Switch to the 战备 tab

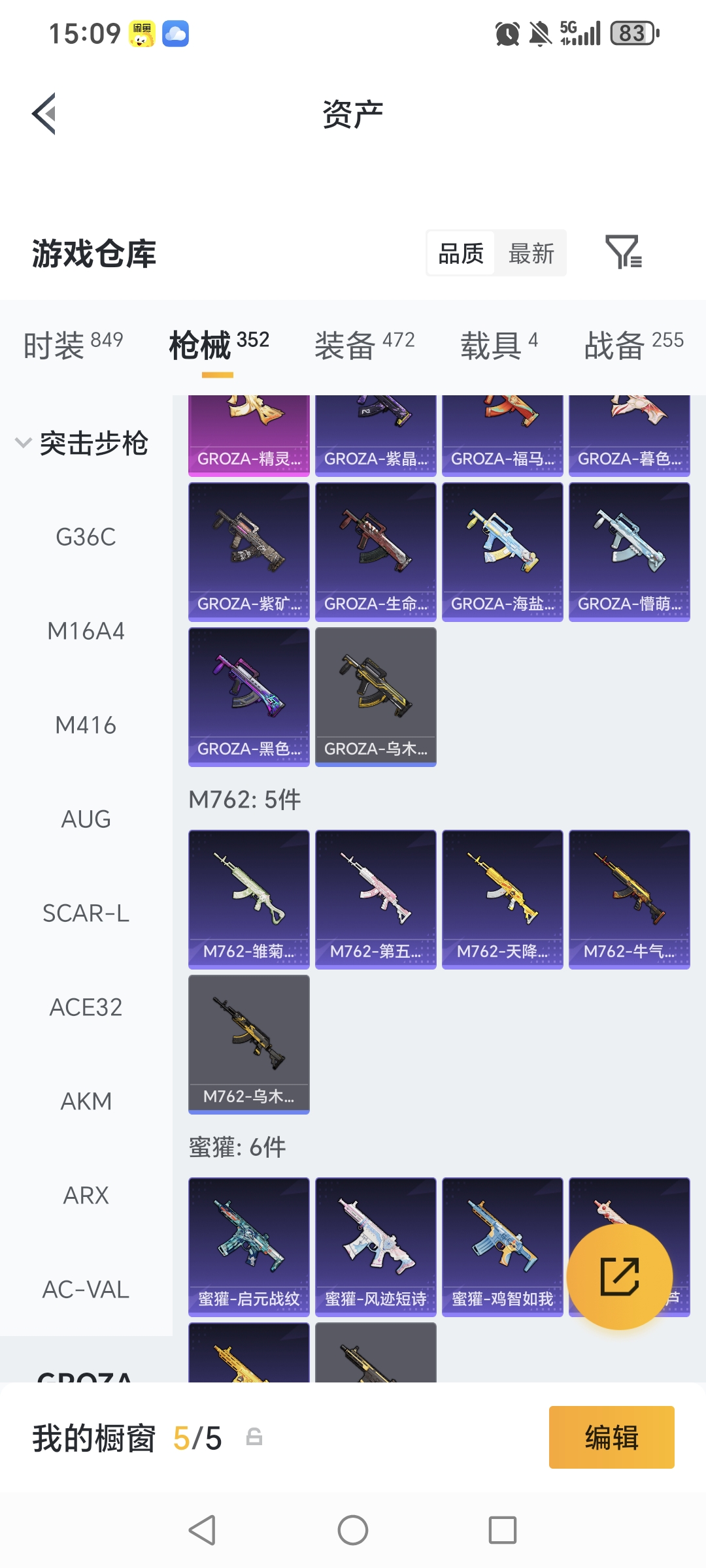633,345
